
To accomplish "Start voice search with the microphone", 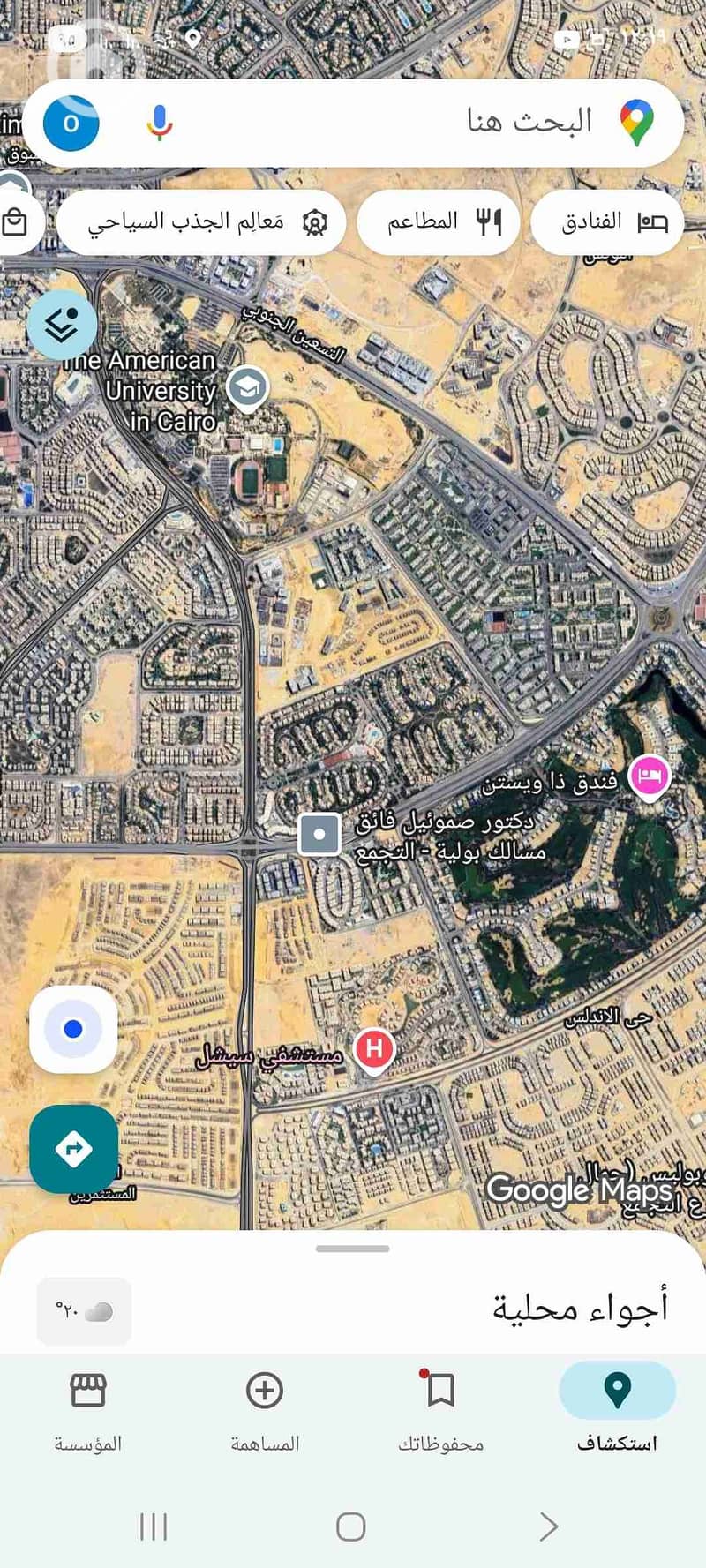I will pyautogui.click(x=160, y=123).
